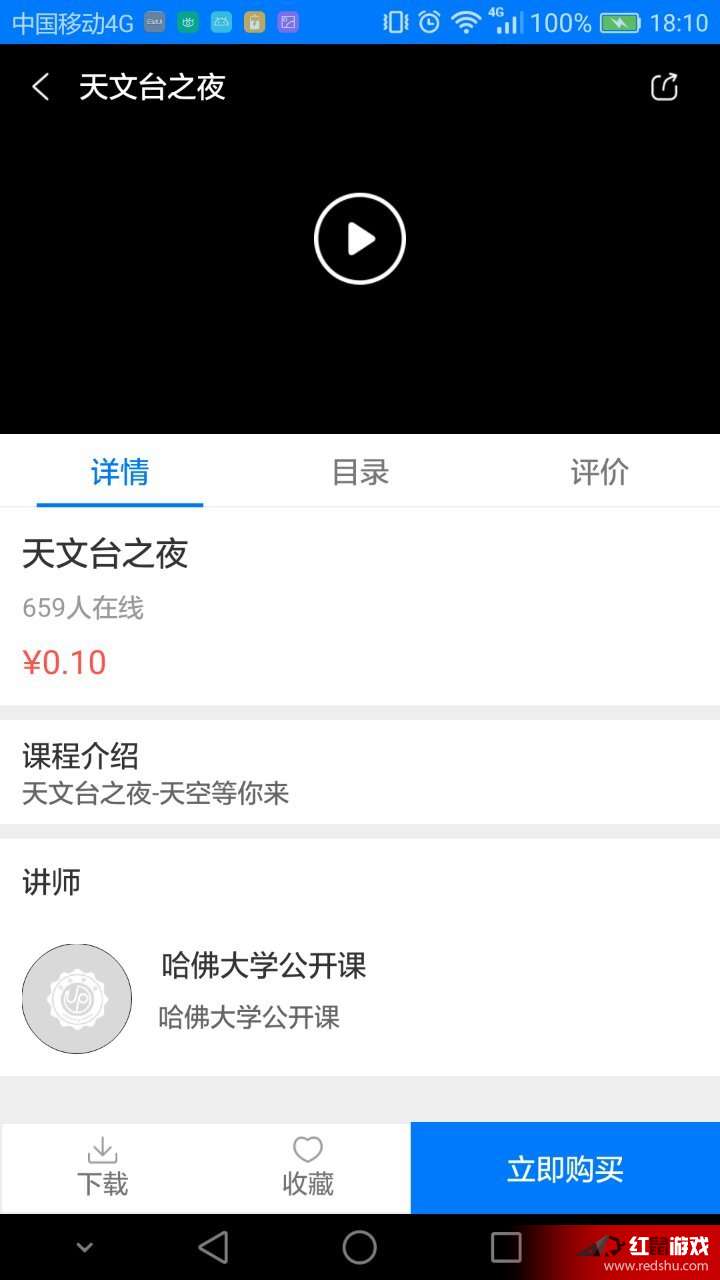
Task: Tap 立即购买 to buy now
Action: [565, 1168]
